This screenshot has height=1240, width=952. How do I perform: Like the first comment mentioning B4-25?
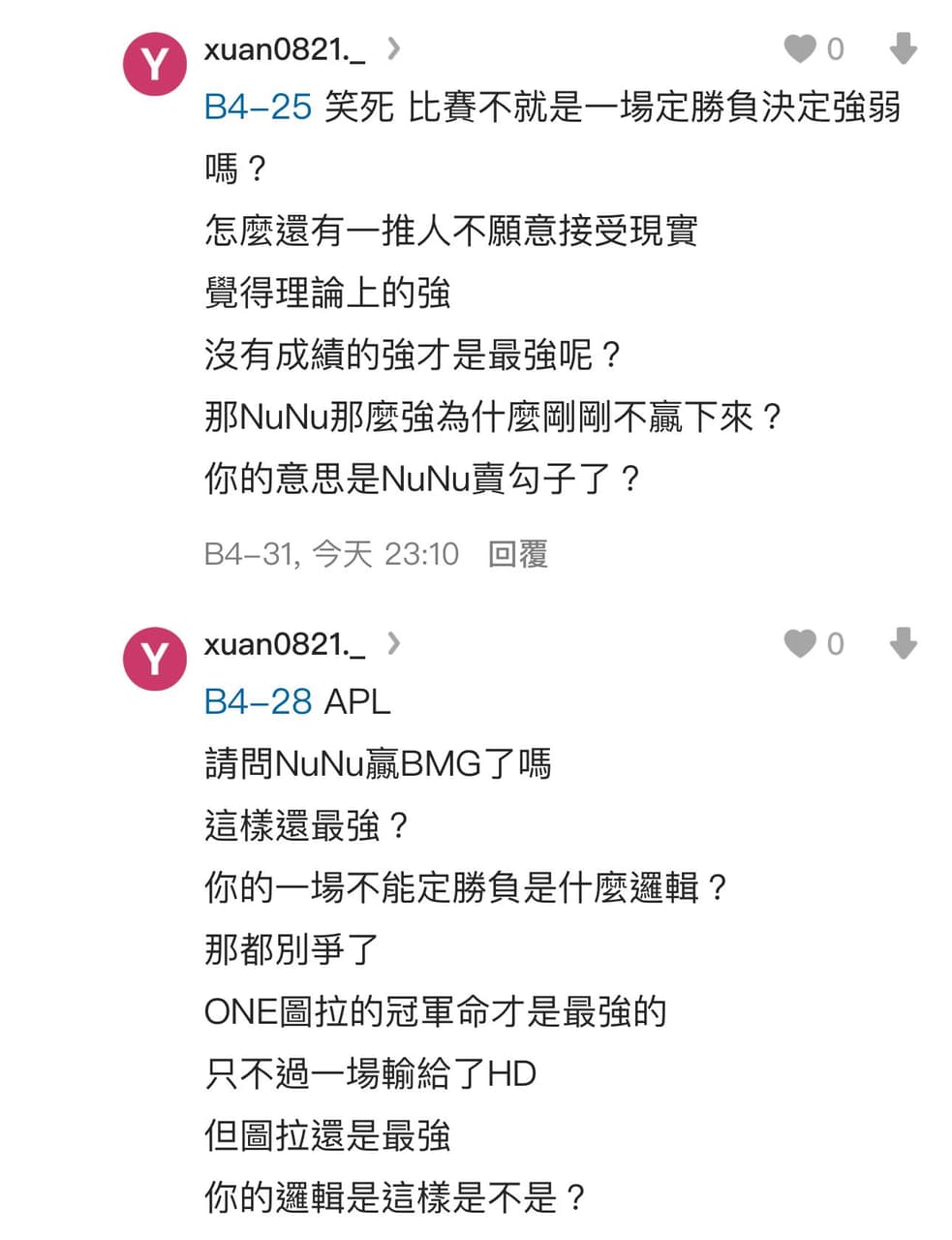tap(800, 48)
